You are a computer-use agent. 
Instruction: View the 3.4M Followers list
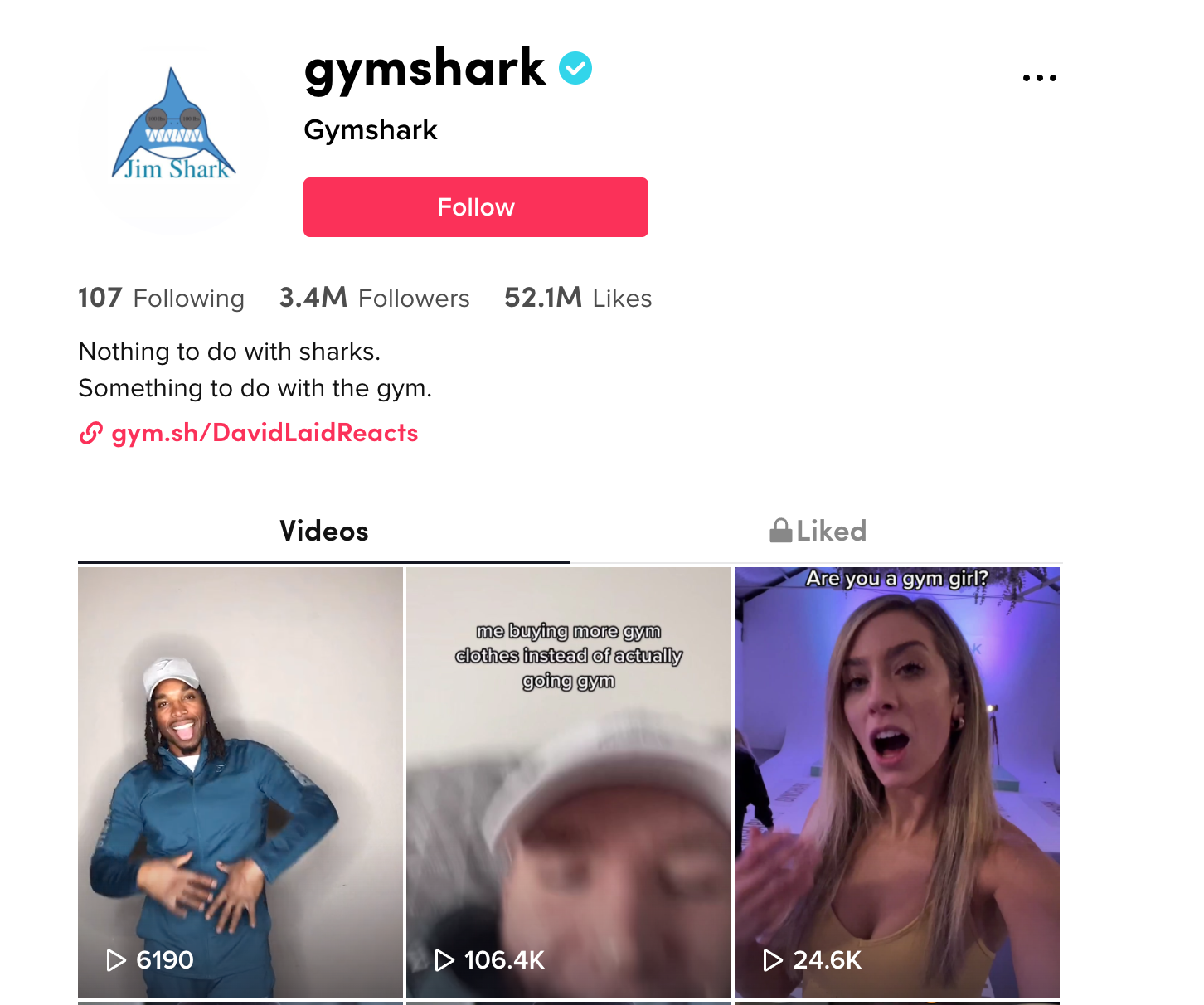coord(374,298)
